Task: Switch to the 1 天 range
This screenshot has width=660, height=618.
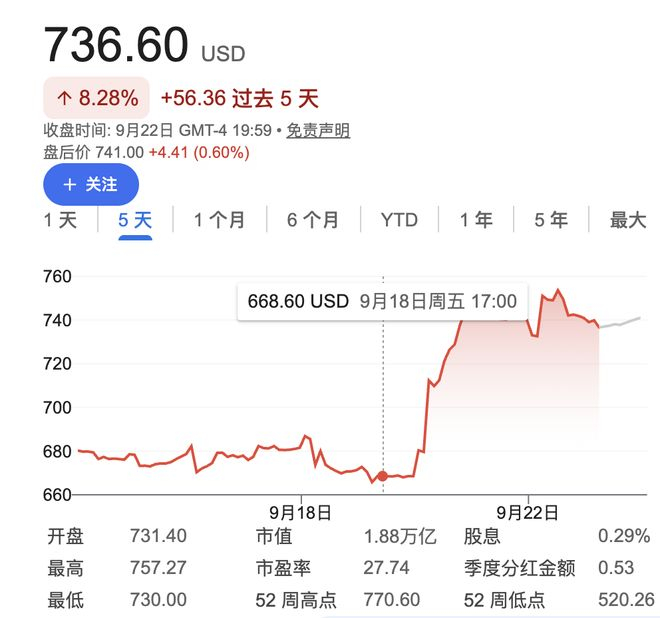Action: [60, 220]
